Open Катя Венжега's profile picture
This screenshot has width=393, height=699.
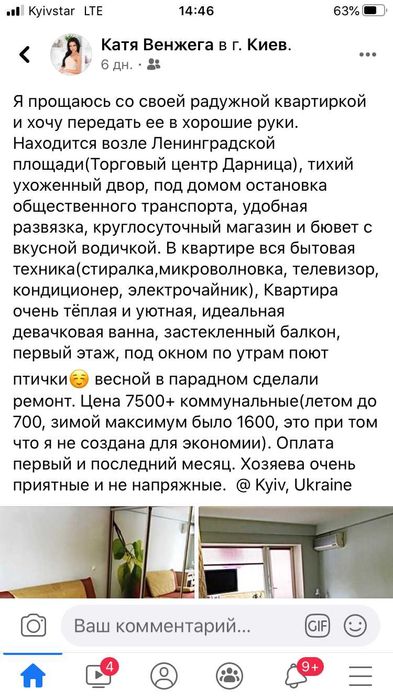pos(71,54)
